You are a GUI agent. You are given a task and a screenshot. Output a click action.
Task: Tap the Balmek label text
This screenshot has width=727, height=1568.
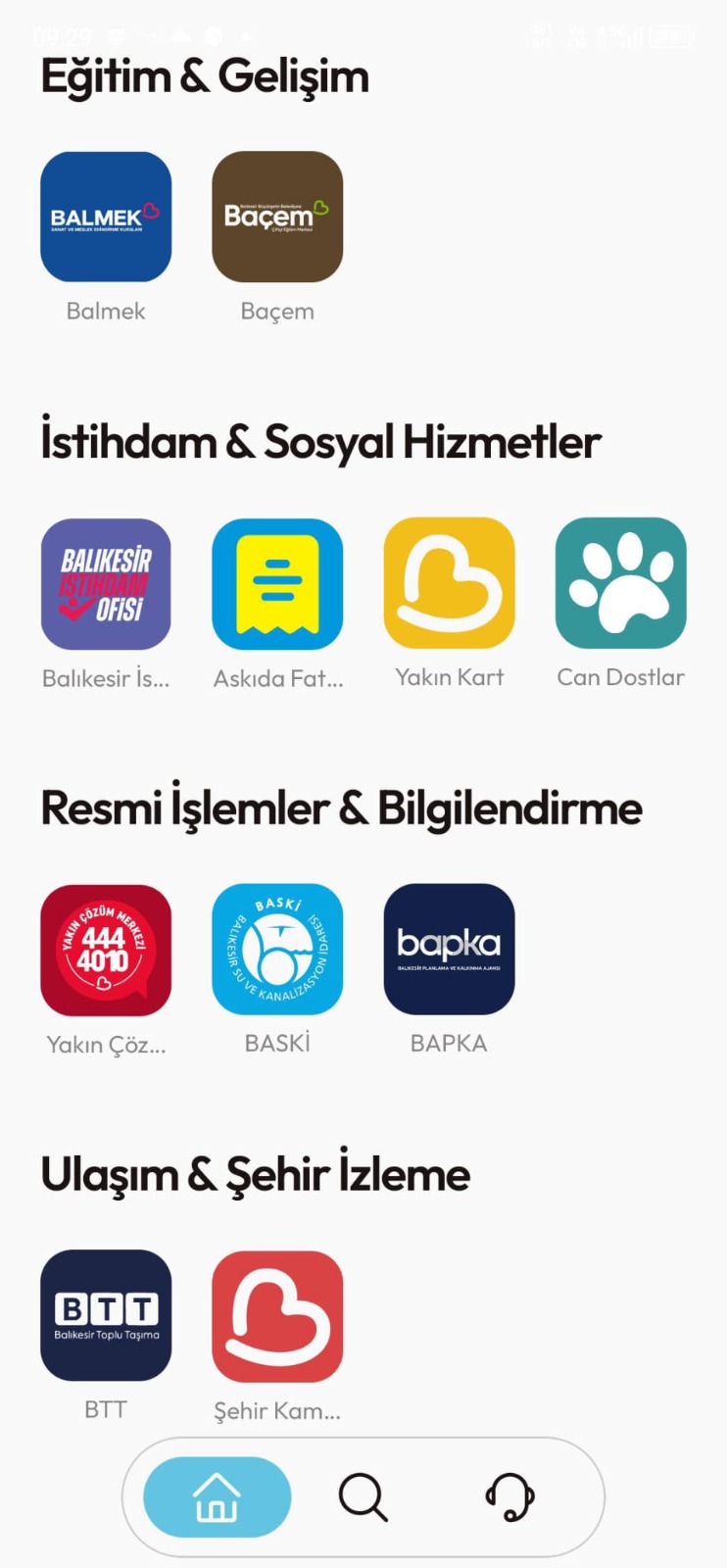106,311
